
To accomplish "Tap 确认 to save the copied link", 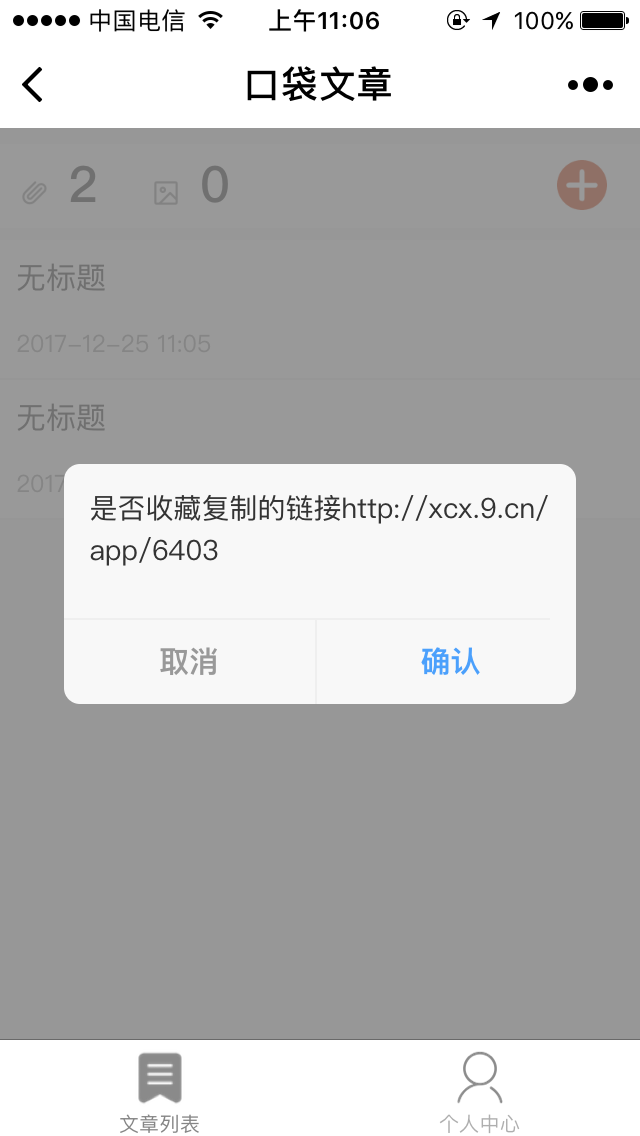I will coord(449,661).
